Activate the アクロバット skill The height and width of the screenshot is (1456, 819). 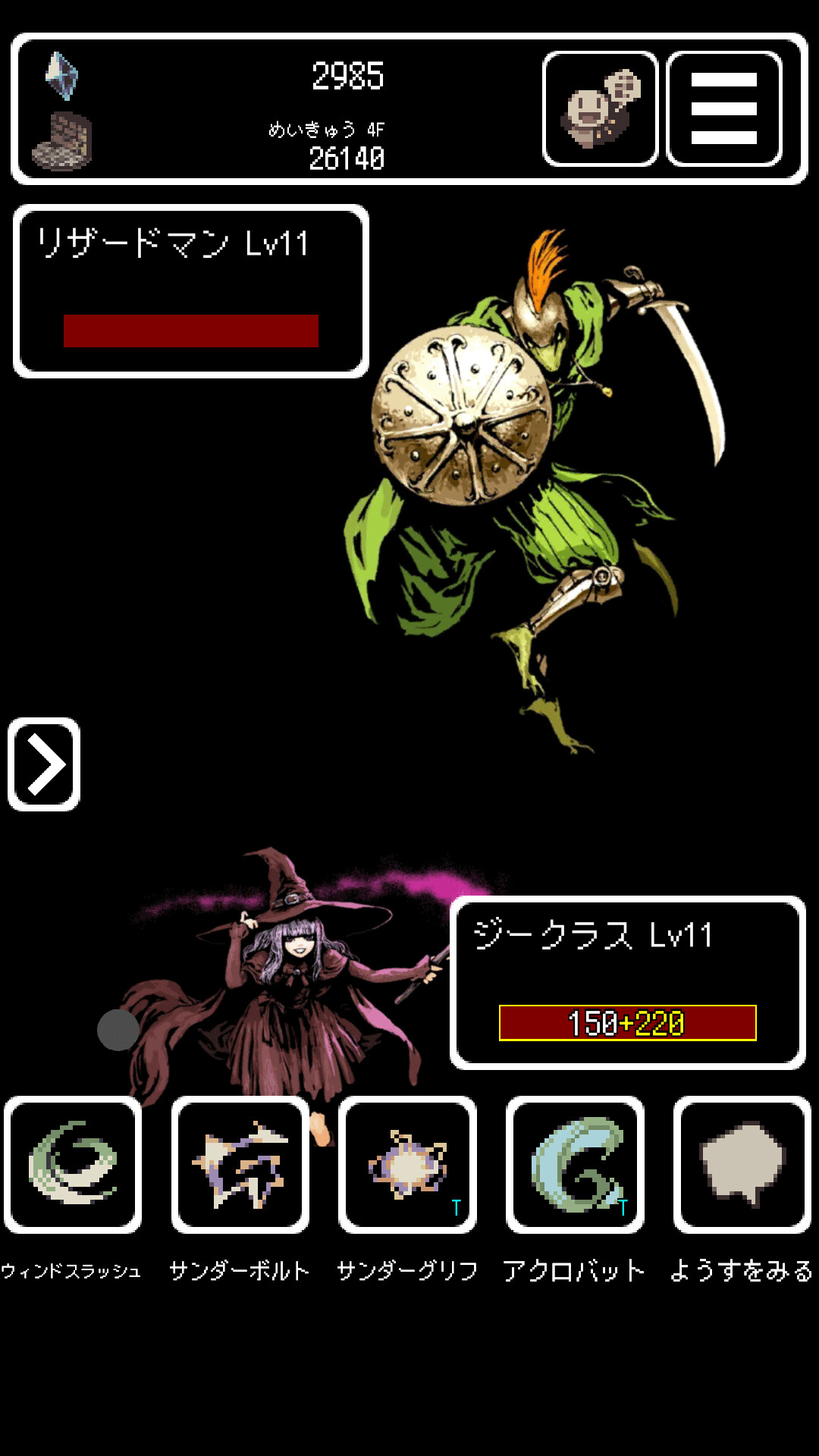click(575, 1164)
